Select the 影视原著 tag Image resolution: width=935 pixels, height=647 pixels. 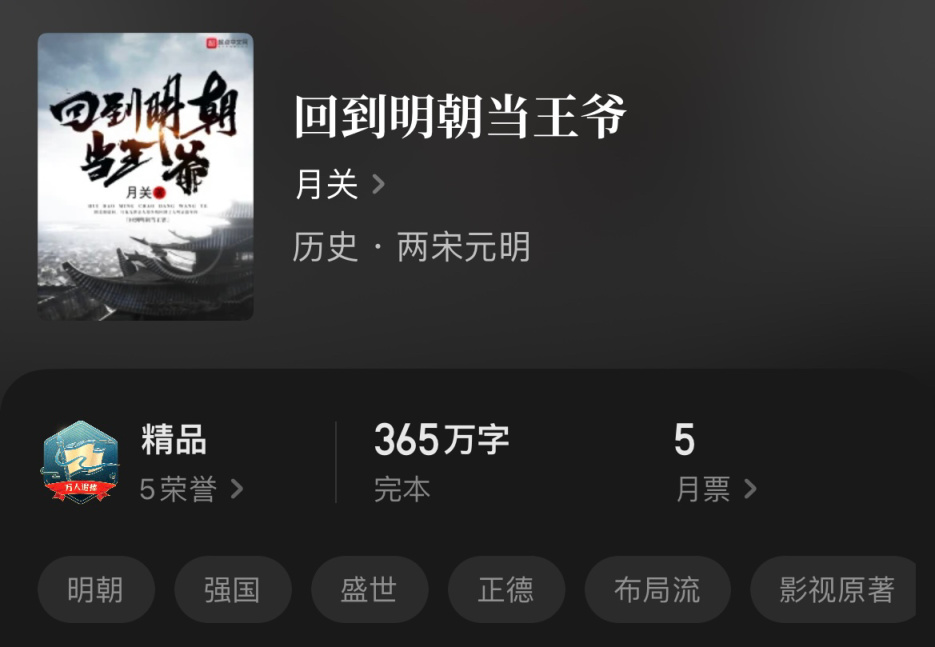[836, 590]
